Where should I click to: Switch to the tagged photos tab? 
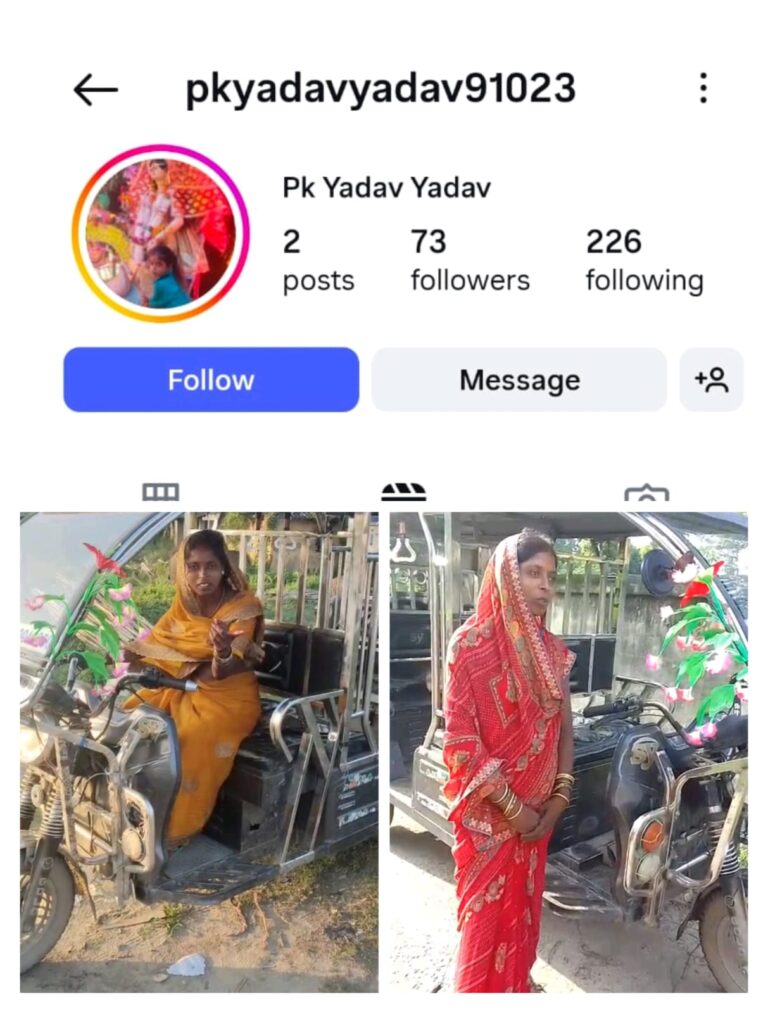click(x=646, y=493)
